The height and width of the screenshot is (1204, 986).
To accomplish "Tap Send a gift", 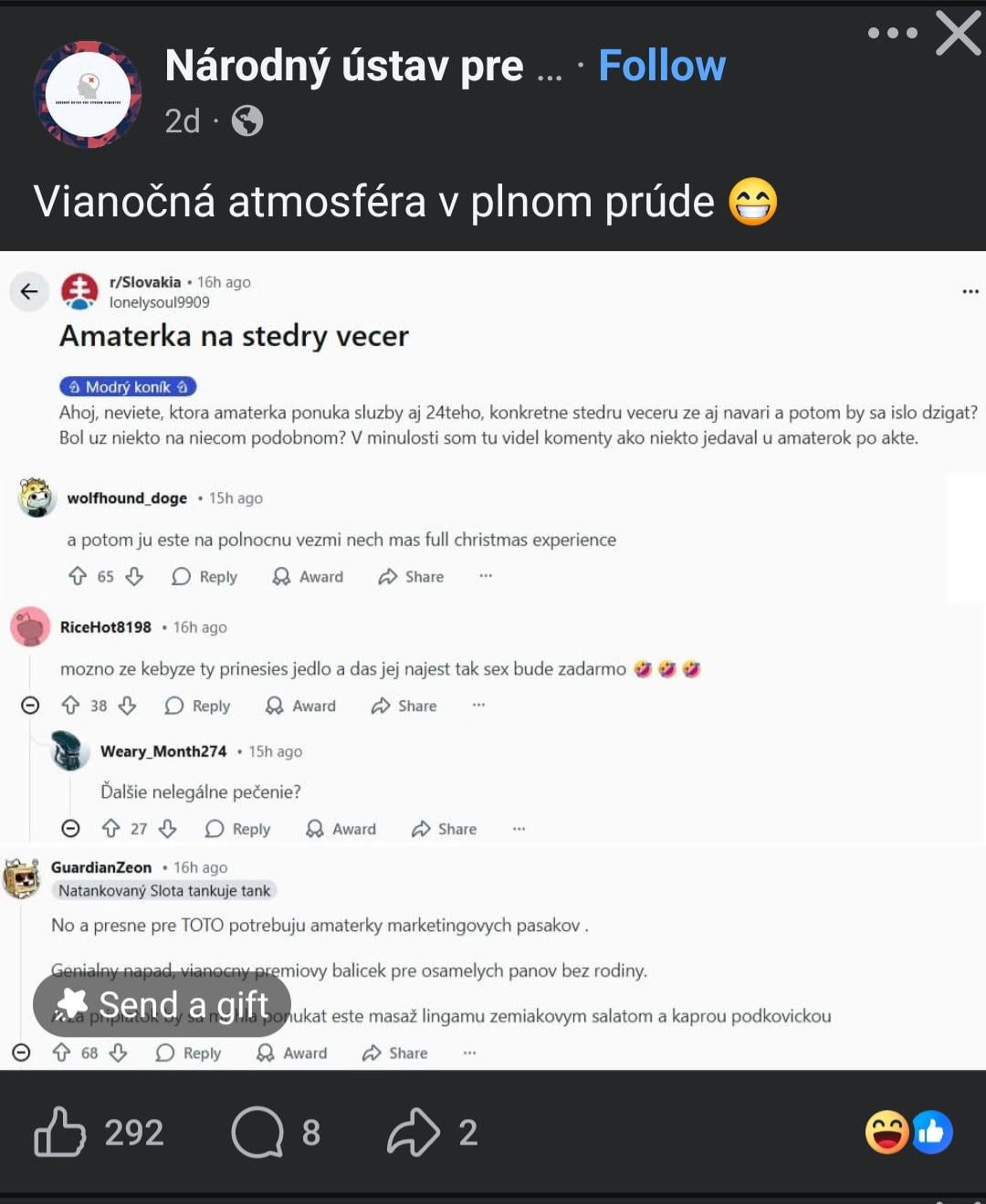I will pos(163,1004).
